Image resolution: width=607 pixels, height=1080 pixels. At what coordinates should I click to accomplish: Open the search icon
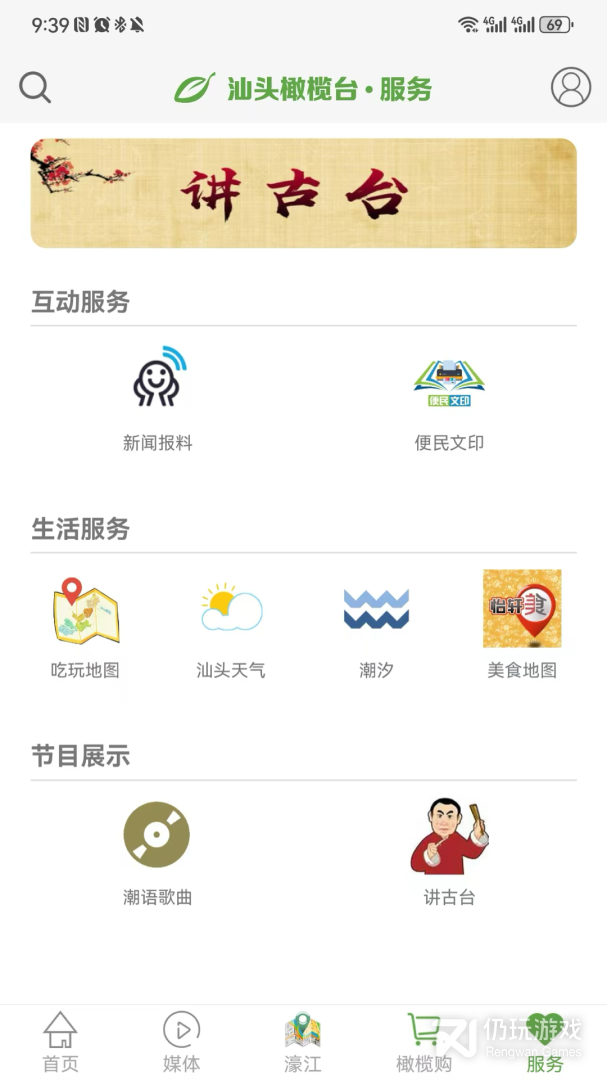[x=35, y=88]
